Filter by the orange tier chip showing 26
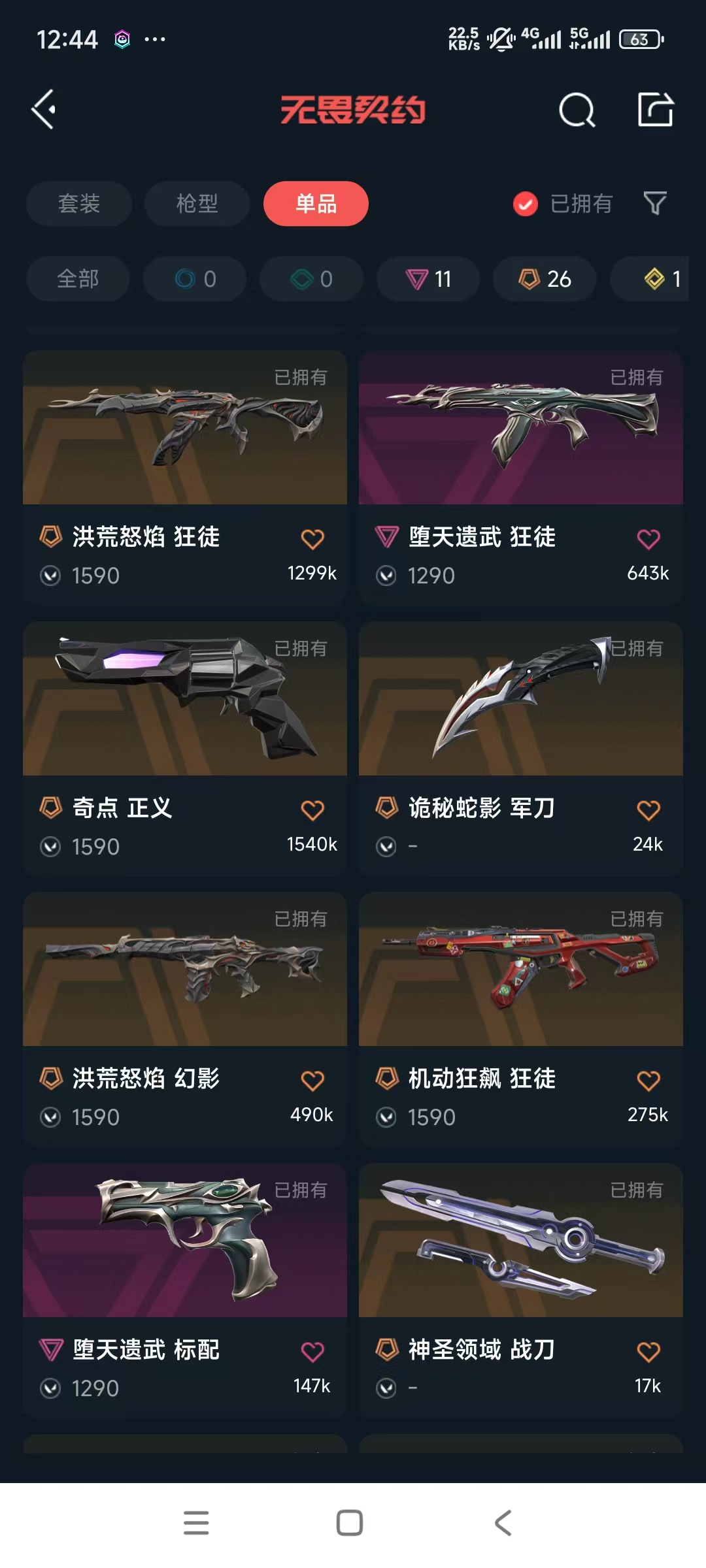Image resolution: width=706 pixels, height=1568 pixels. [x=545, y=279]
